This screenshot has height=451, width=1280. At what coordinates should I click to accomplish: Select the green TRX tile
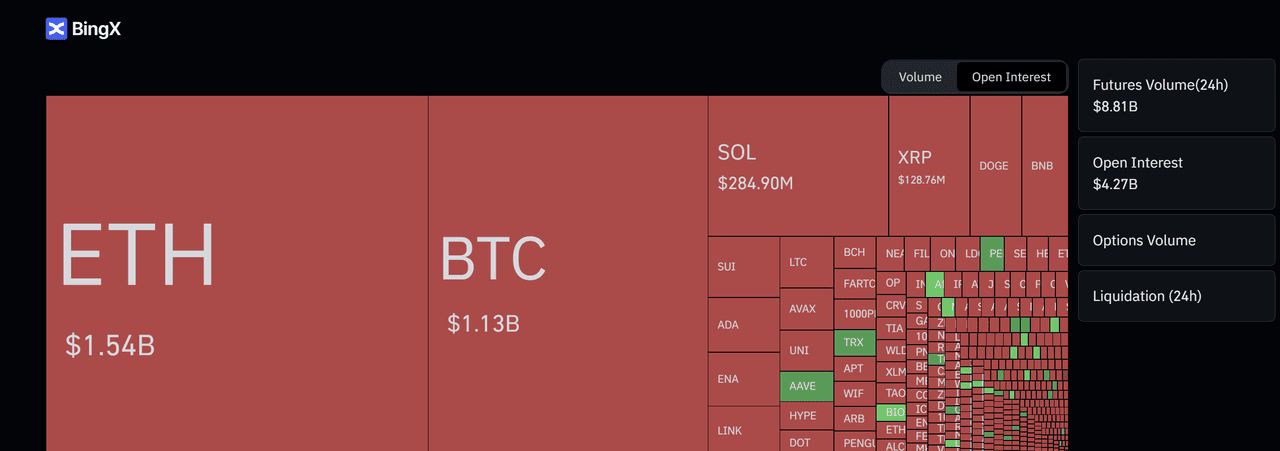pyautogui.click(x=855, y=342)
